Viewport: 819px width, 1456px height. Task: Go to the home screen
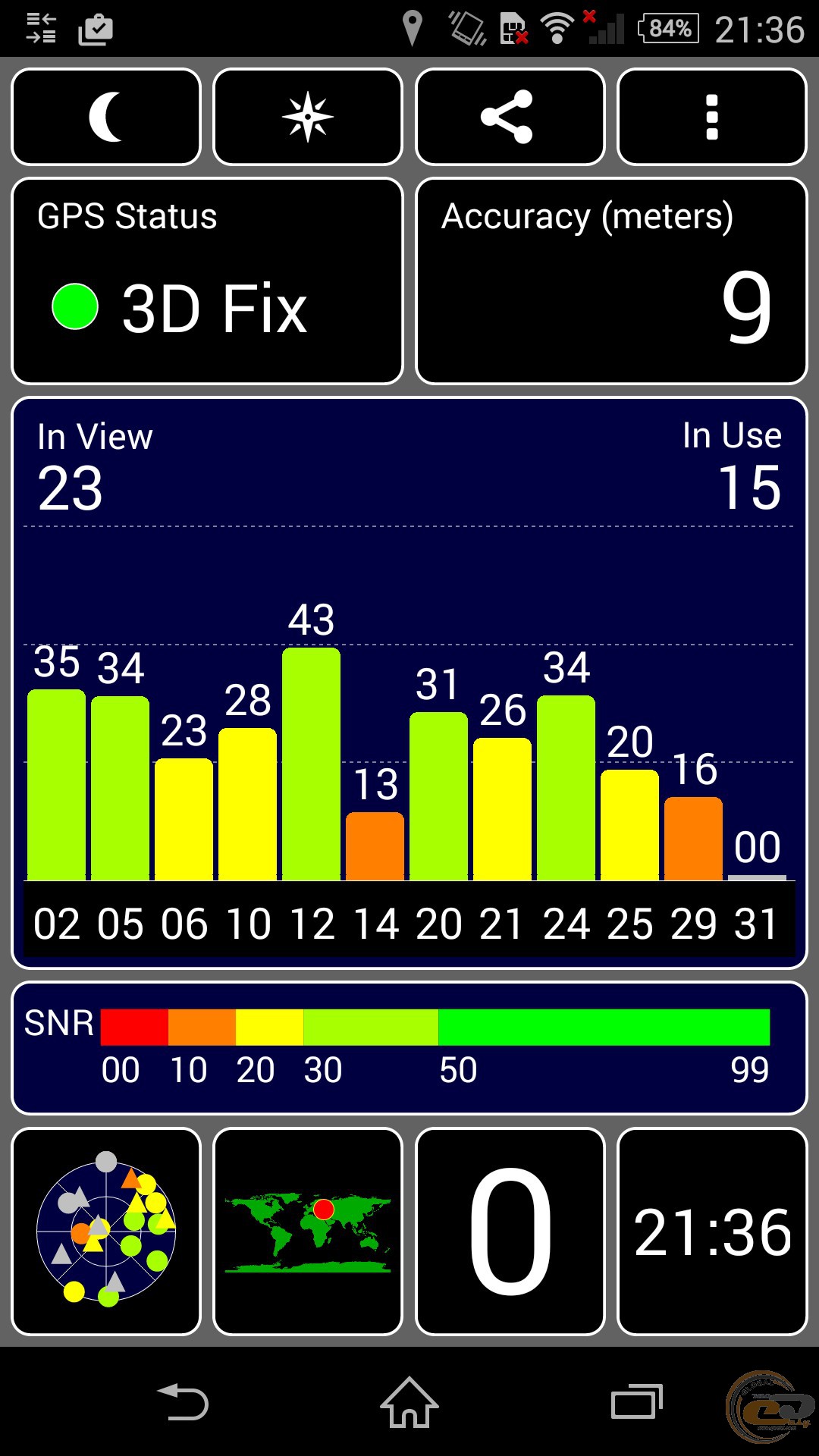pos(409,1401)
